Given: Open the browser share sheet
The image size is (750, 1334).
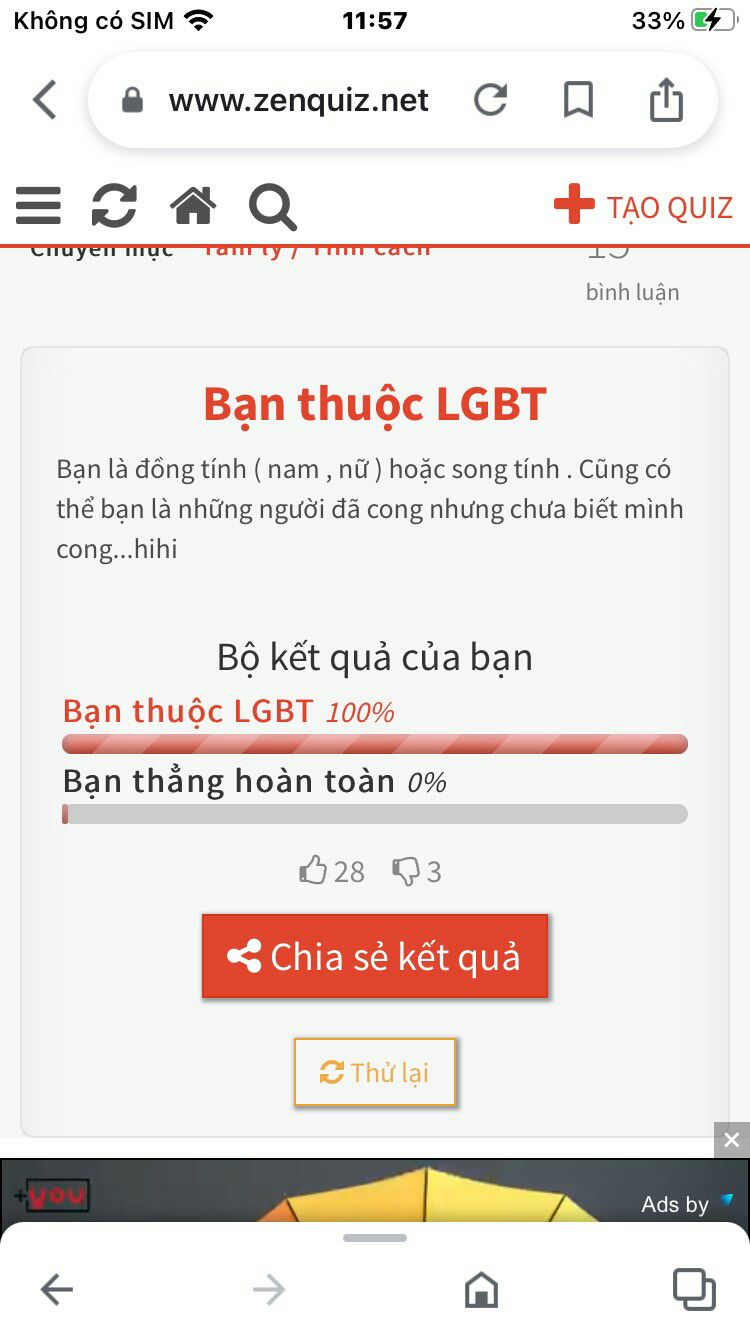Looking at the screenshot, I should point(666,99).
